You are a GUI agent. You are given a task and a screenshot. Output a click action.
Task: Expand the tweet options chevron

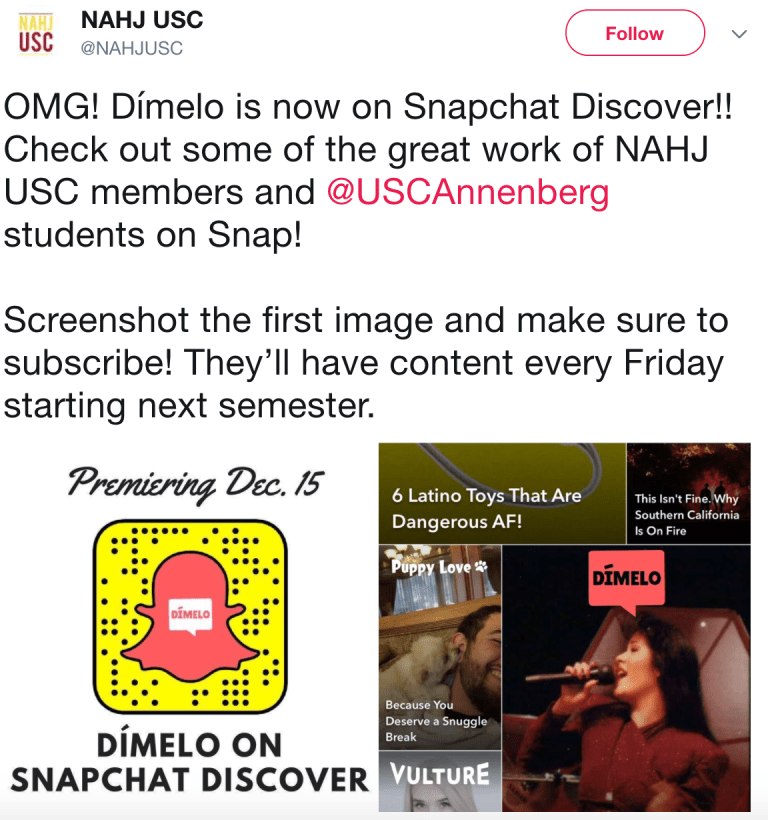(x=739, y=34)
